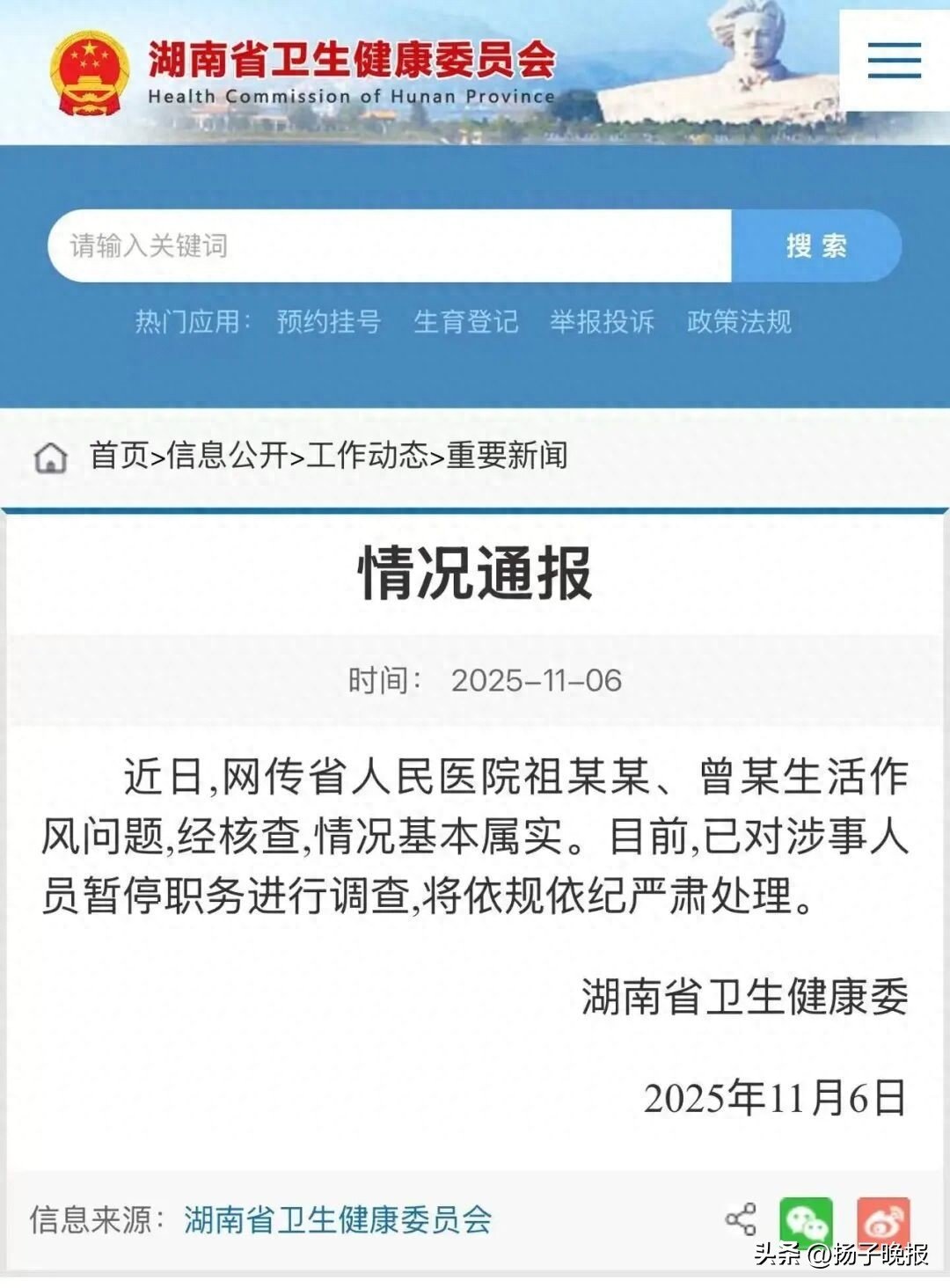
Task: Open source link 湖南省卫生健康委员会
Action: click(338, 1219)
